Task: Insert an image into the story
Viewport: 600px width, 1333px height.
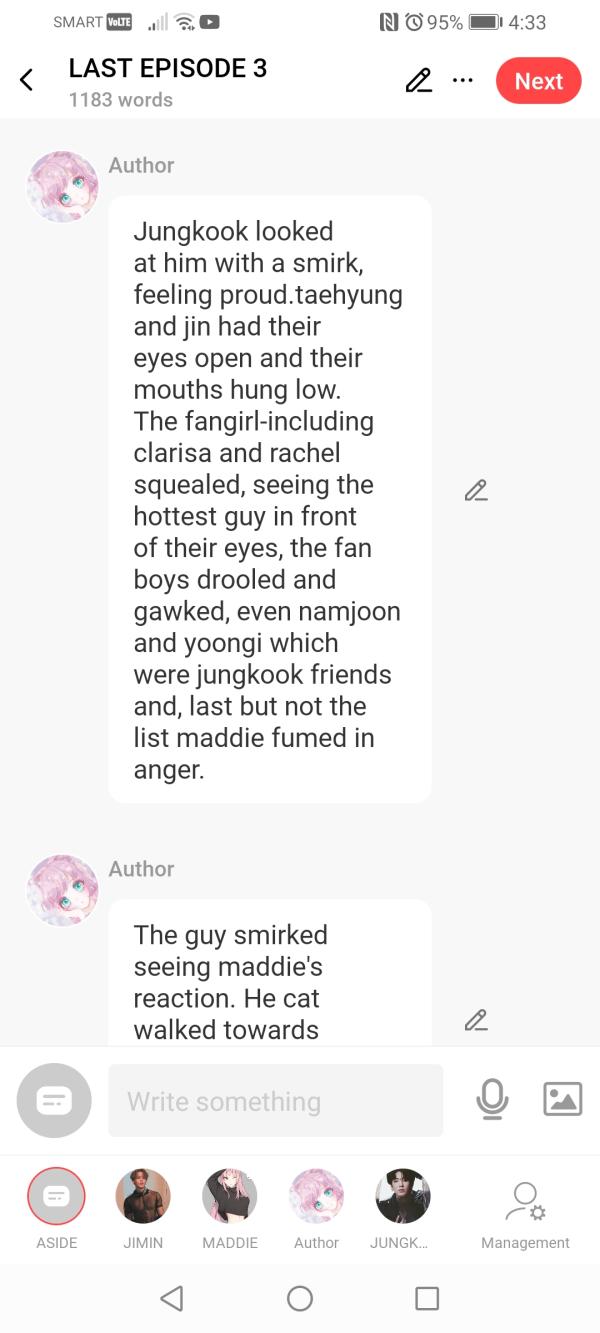Action: tap(562, 1100)
